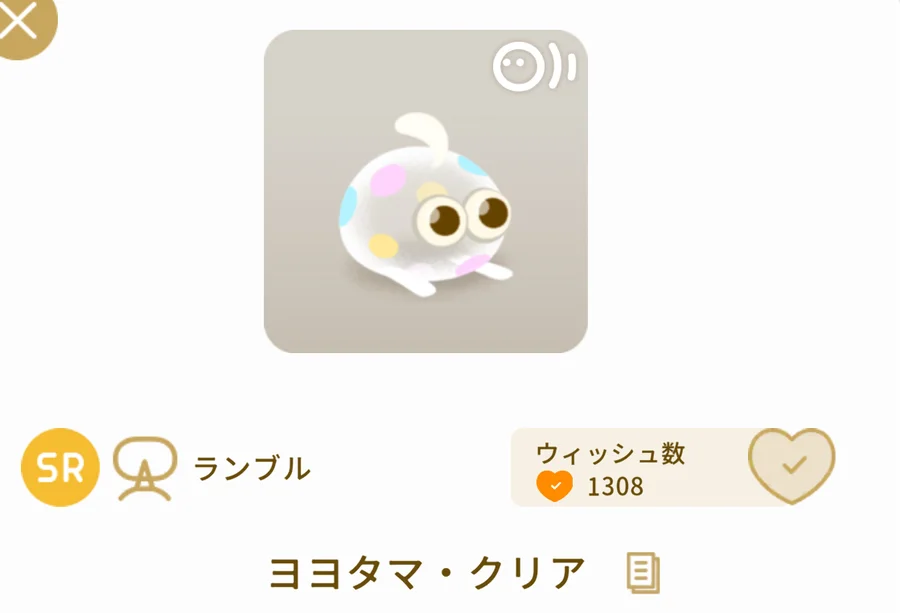Add ヨヨタマ・クリア to wishlist via heart

pyautogui.click(x=791, y=465)
